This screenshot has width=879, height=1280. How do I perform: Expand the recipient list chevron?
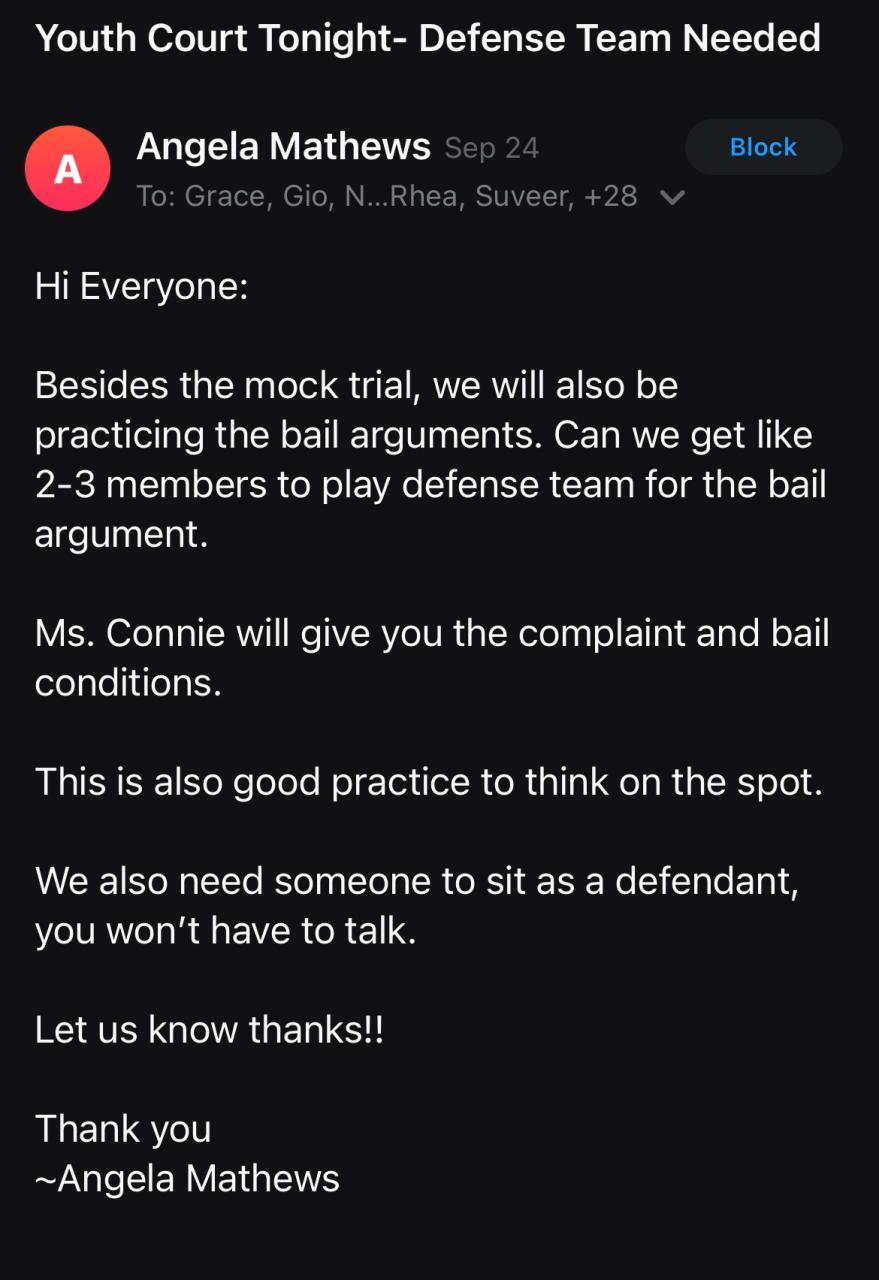(673, 197)
